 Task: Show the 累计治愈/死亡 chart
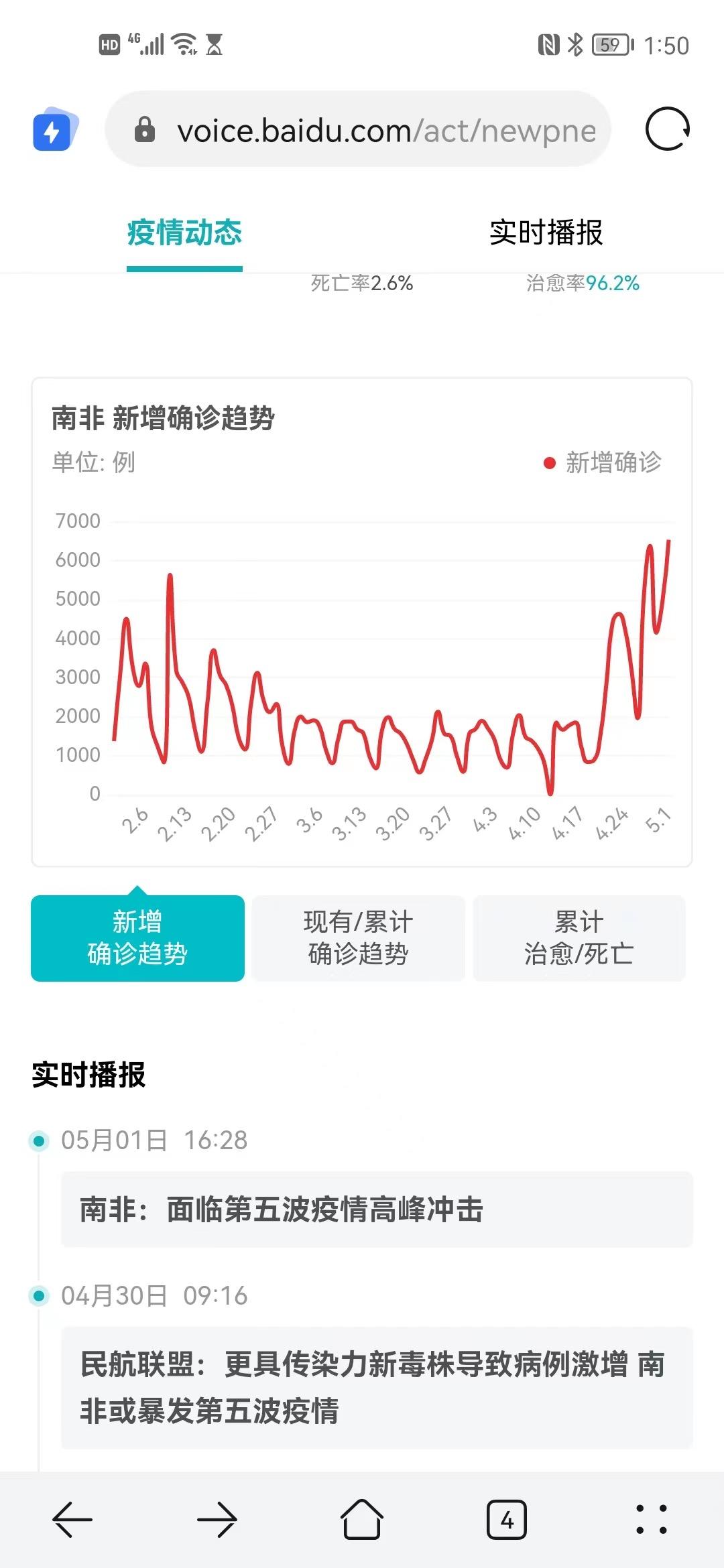click(x=579, y=938)
